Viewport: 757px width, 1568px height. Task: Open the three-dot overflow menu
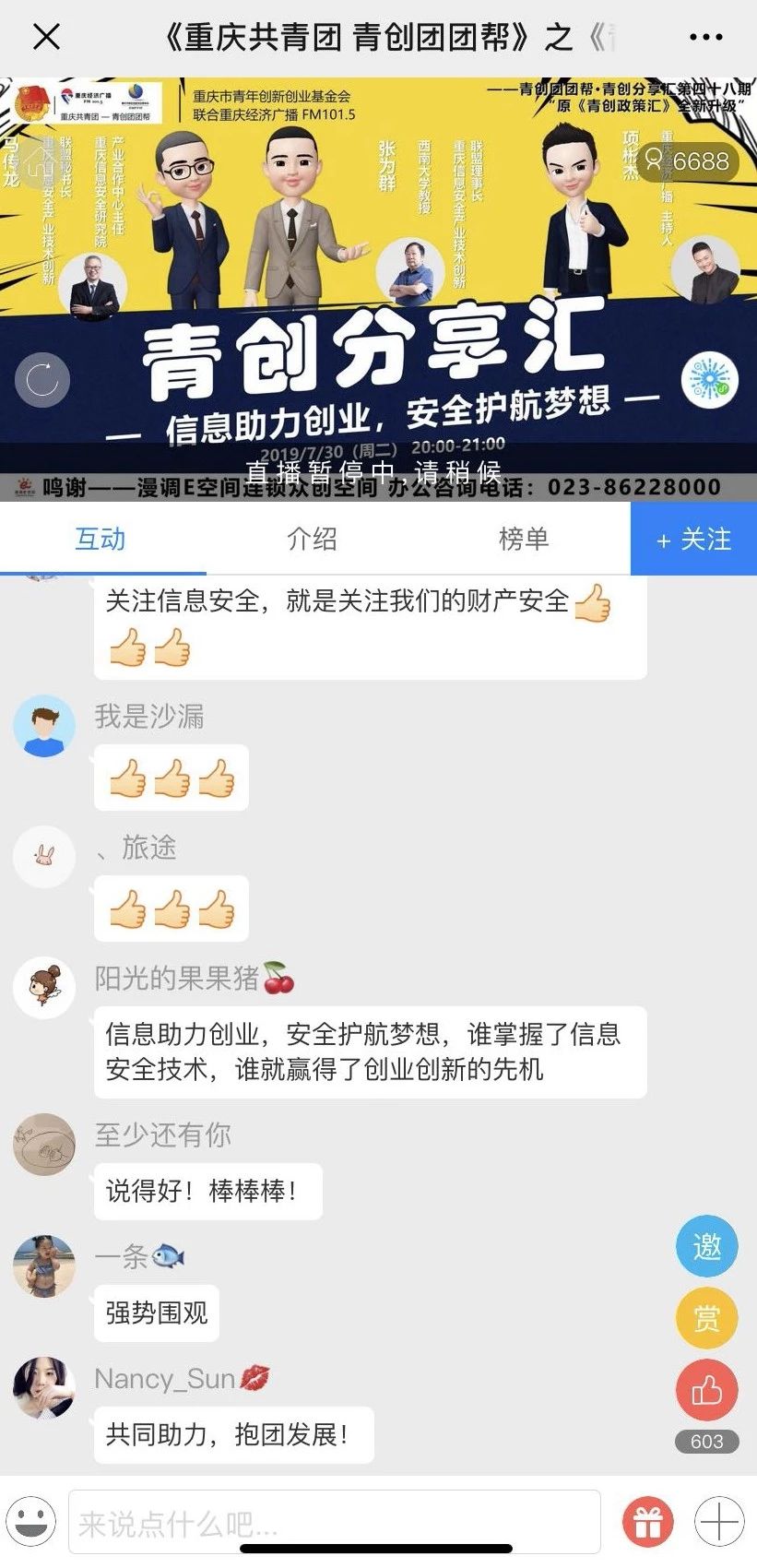[x=705, y=38]
